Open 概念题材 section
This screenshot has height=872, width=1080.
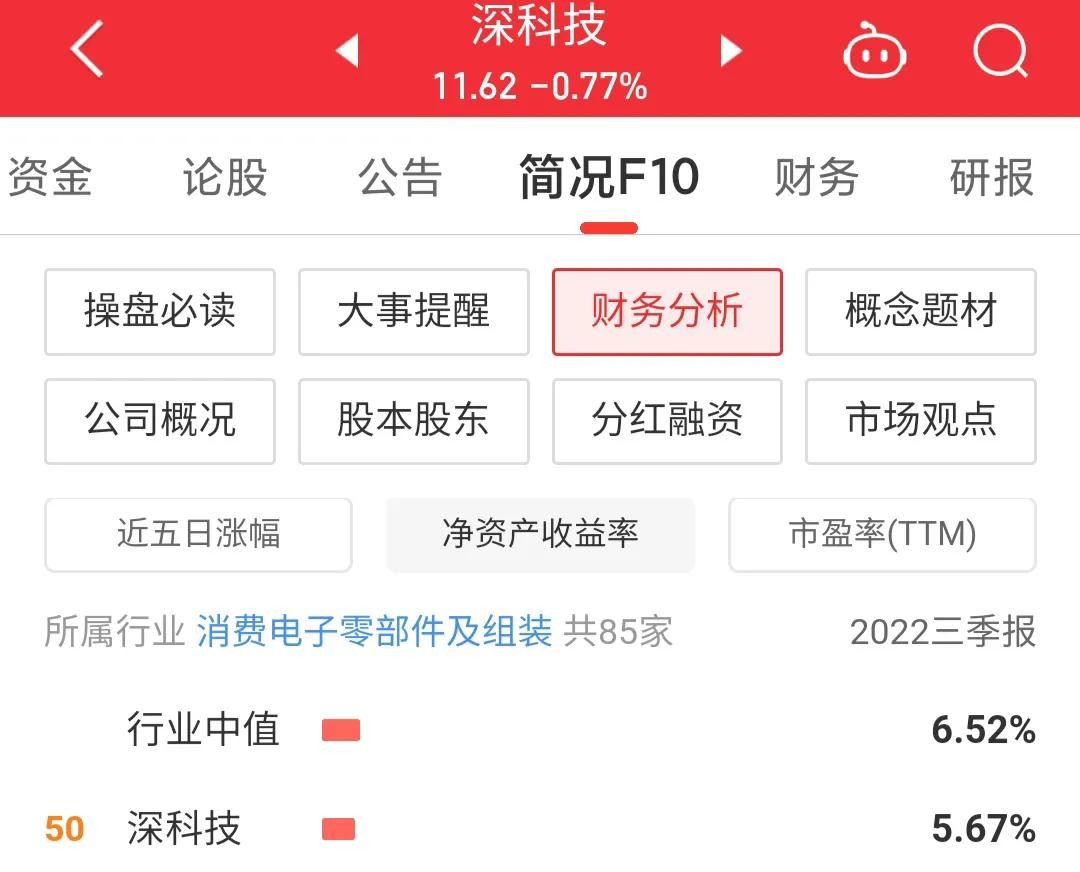click(x=920, y=312)
